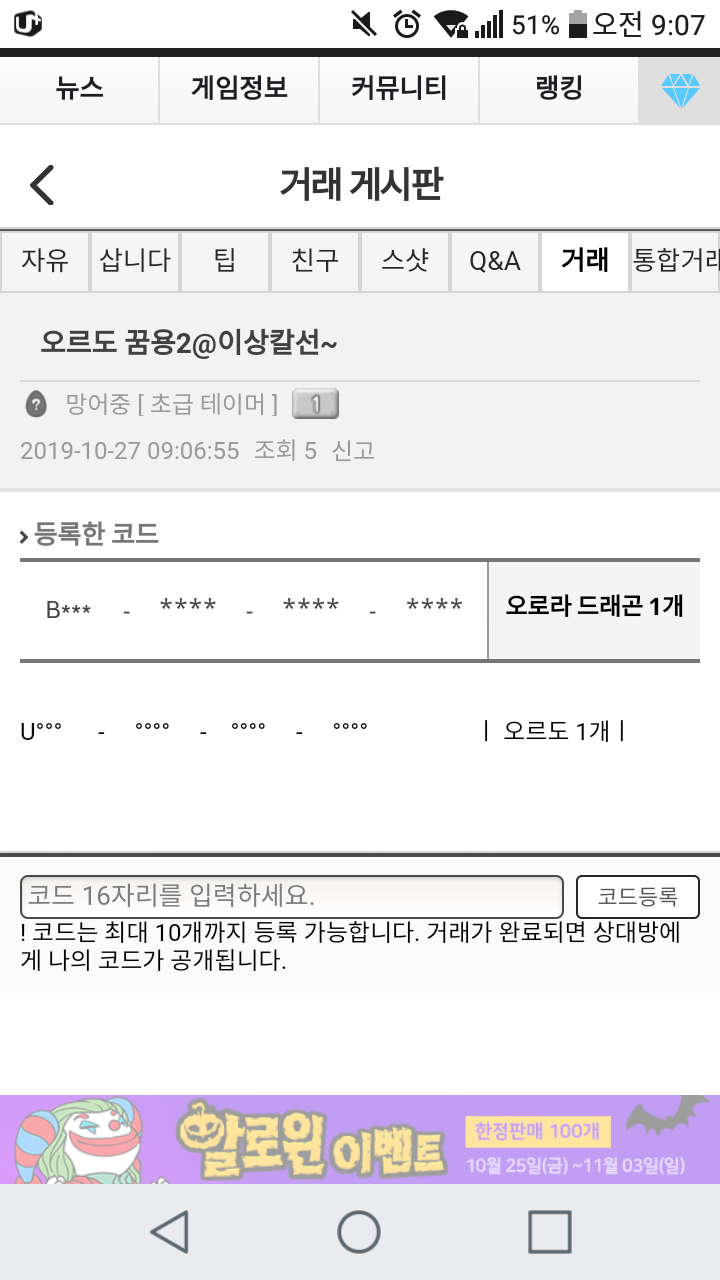Viewport: 720px width, 1280px height.
Task: Open author 망어중's profile
Action: [97, 405]
